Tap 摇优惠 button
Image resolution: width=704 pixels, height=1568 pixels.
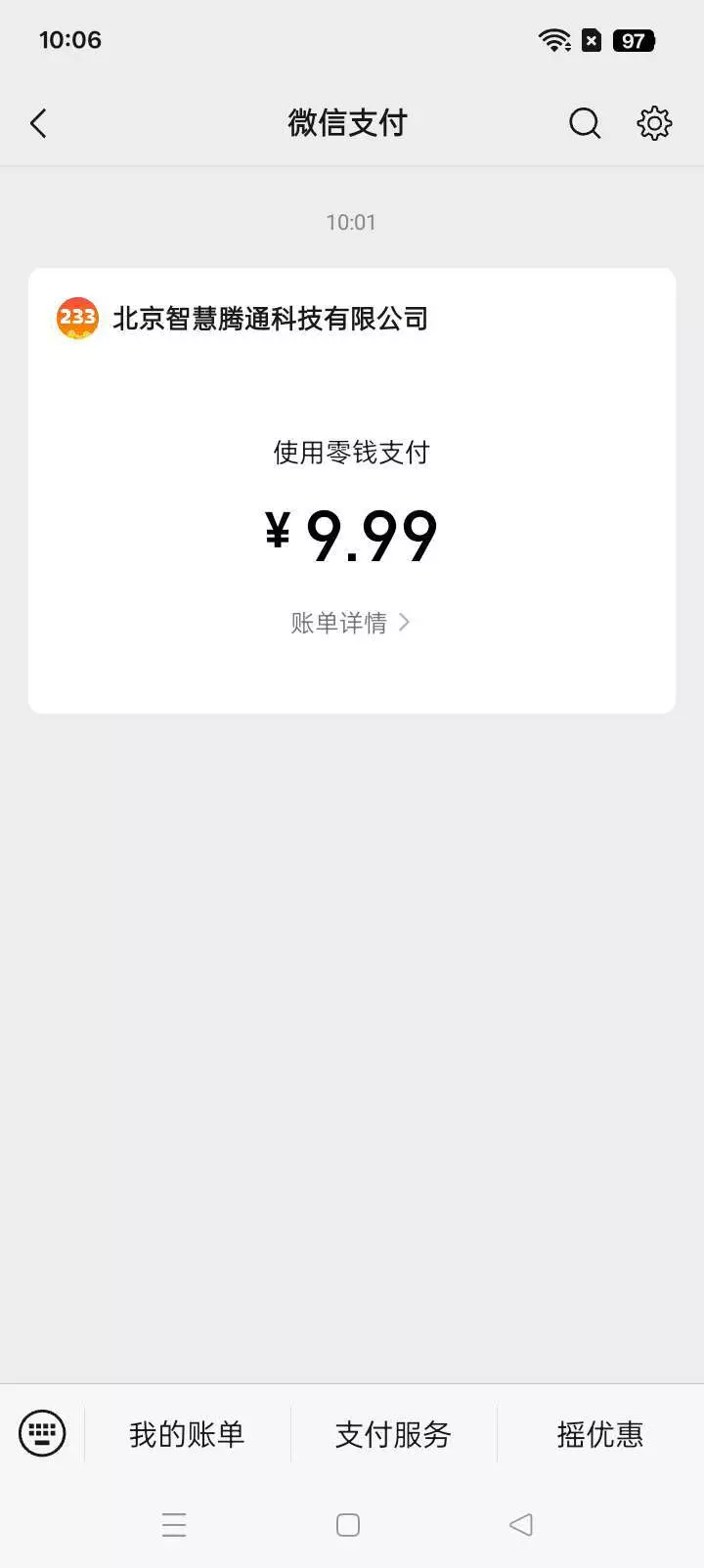click(x=600, y=1434)
